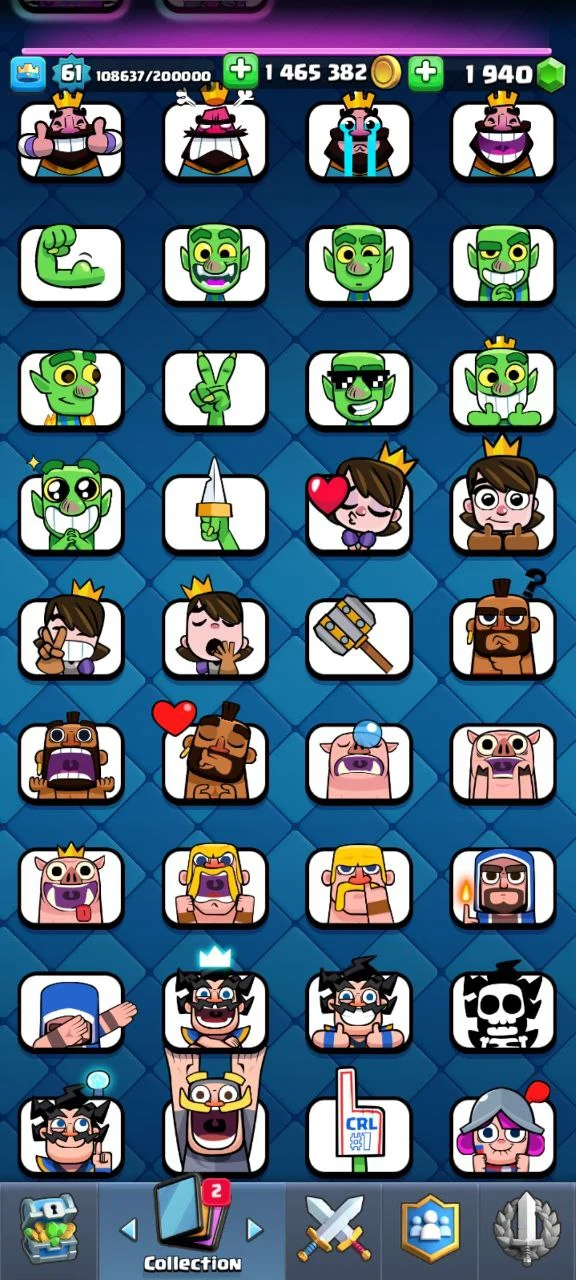Select the green flexing arm emote
This screenshot has height=1280, width=576.
(x=71, y=265)
